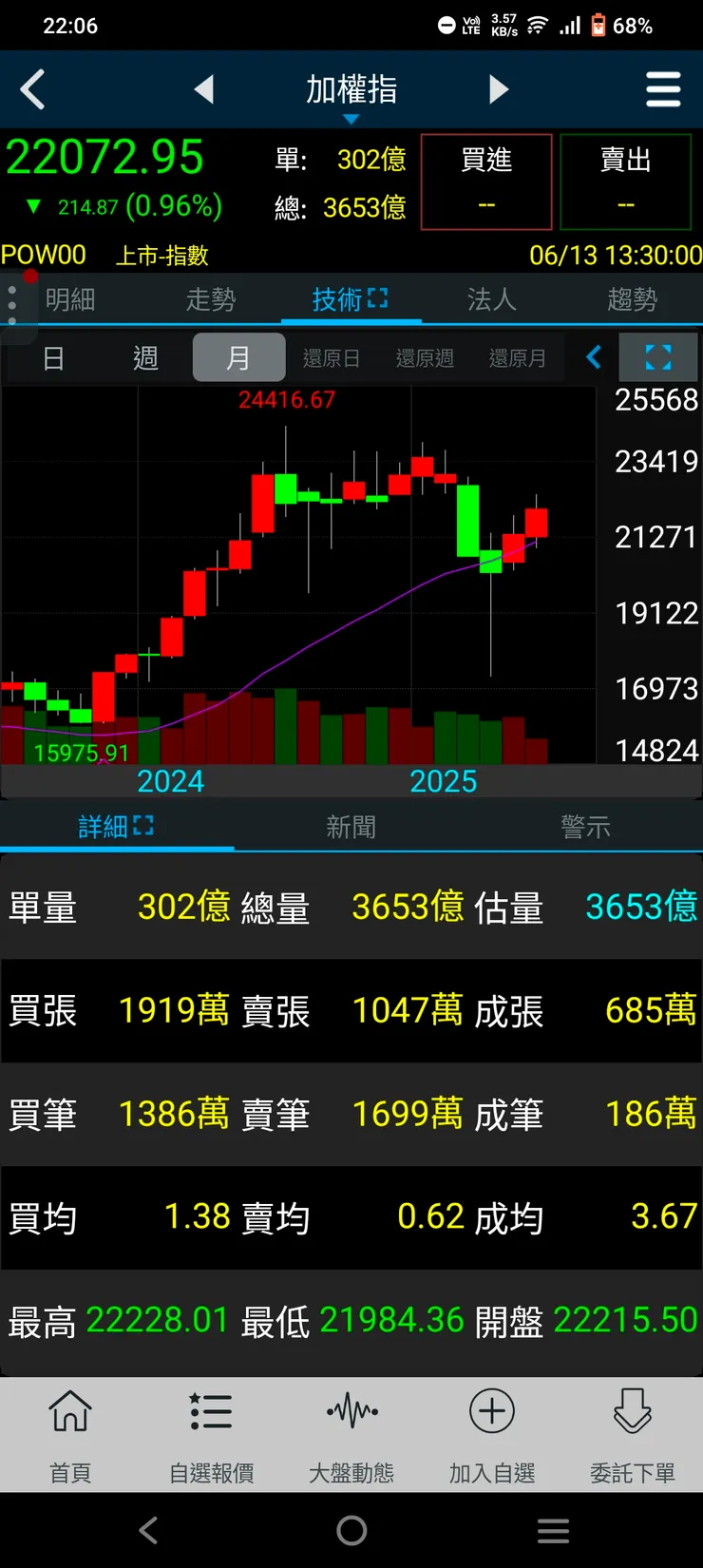Open the 法人 tab
This screenshot has width=703, height=1568.
tap(491, 300)
